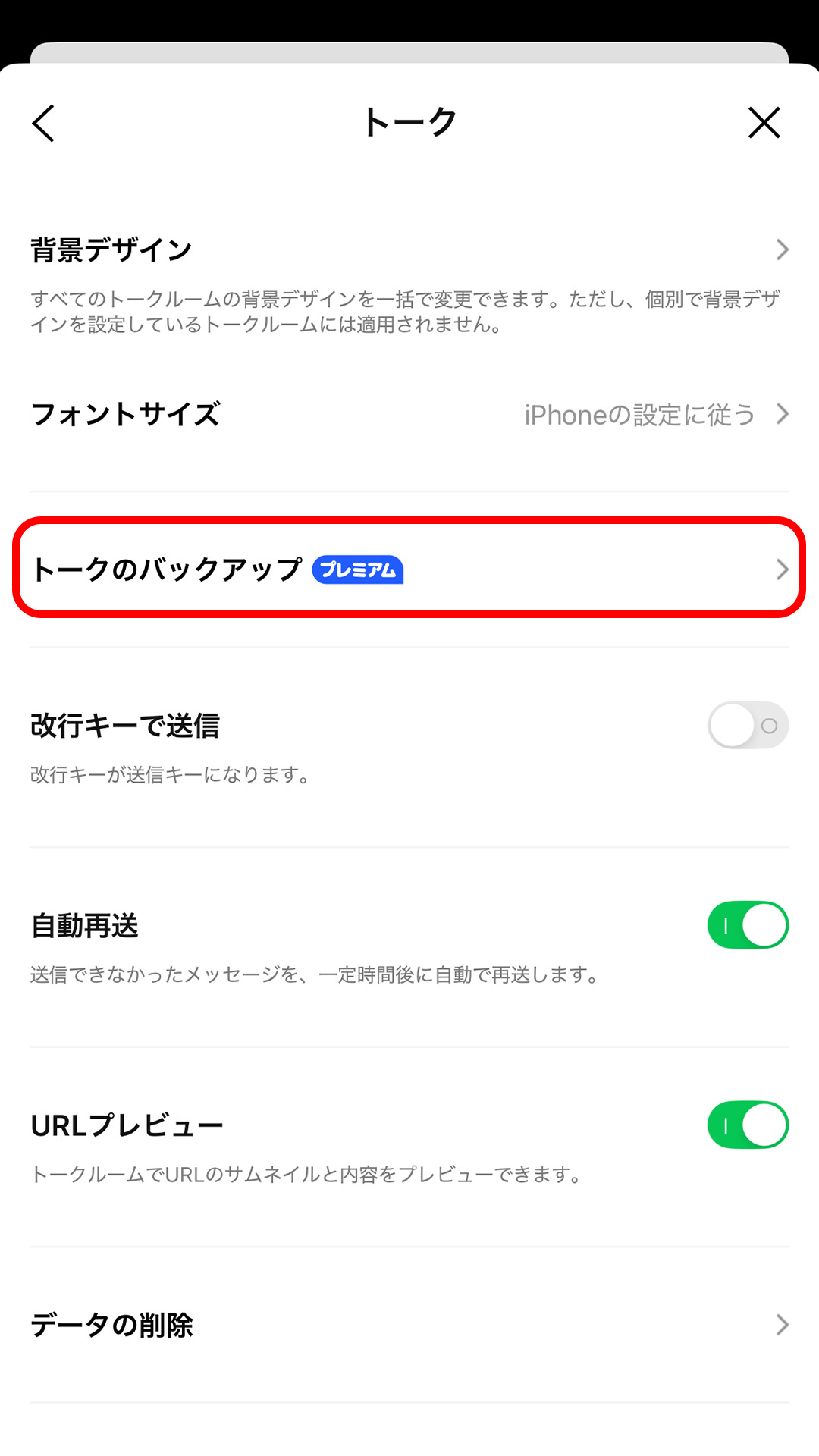Tap the X to close settings
The width and height of the screenshot is (819, 1456).
pyautogui.click(x=764, y=123)
